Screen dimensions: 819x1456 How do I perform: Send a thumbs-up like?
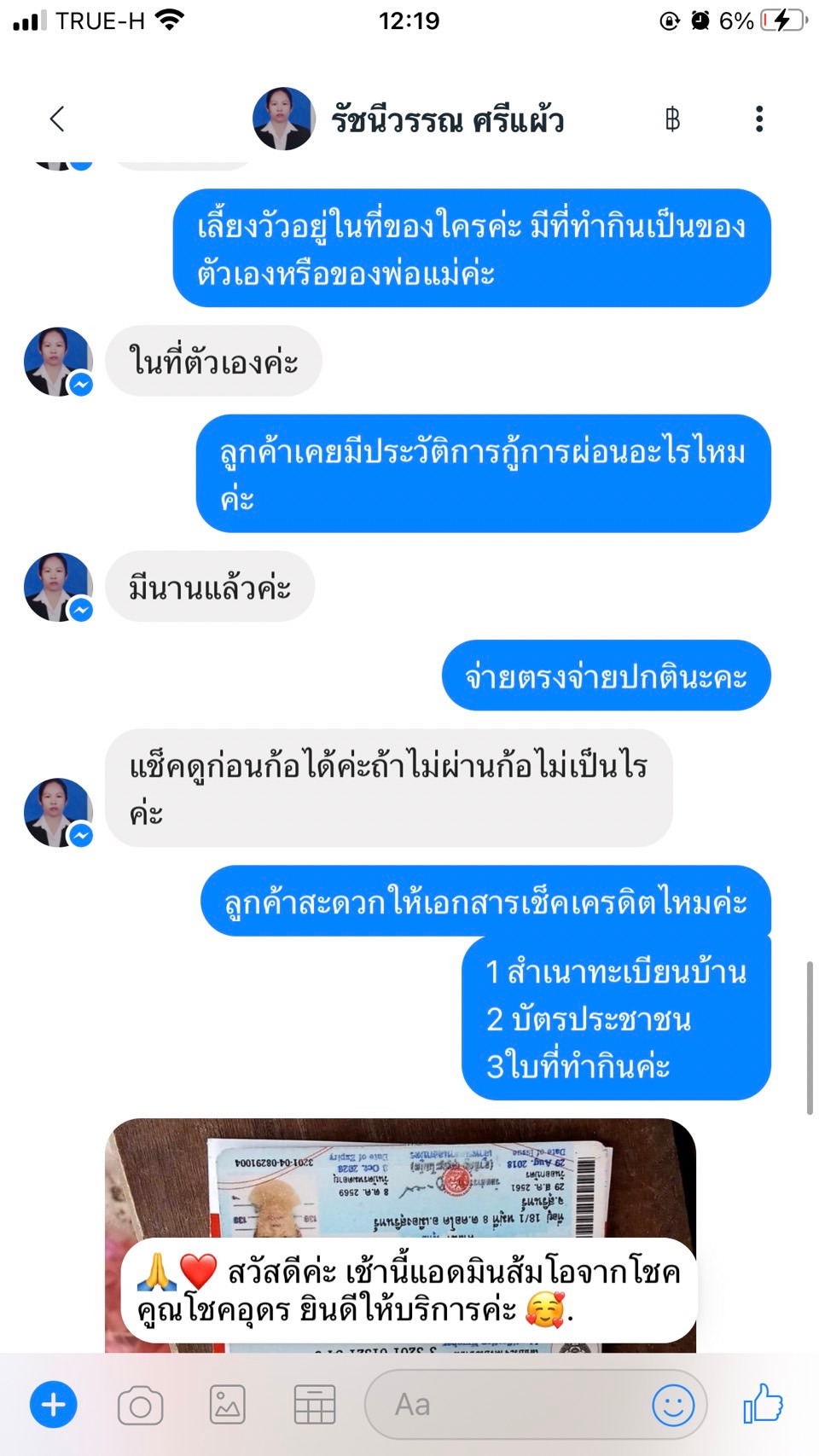click(x=763, y=1403)
